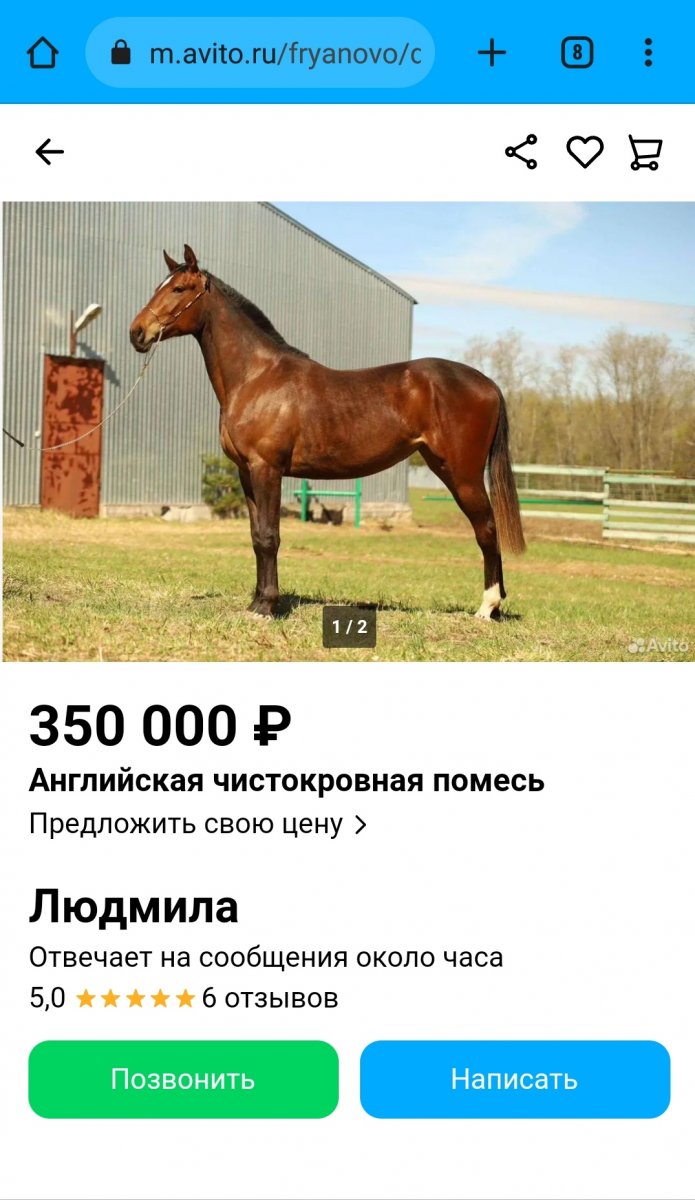Go back using the listing back arrow
This screenshot has width=695, height=1200.
[49, 152]
